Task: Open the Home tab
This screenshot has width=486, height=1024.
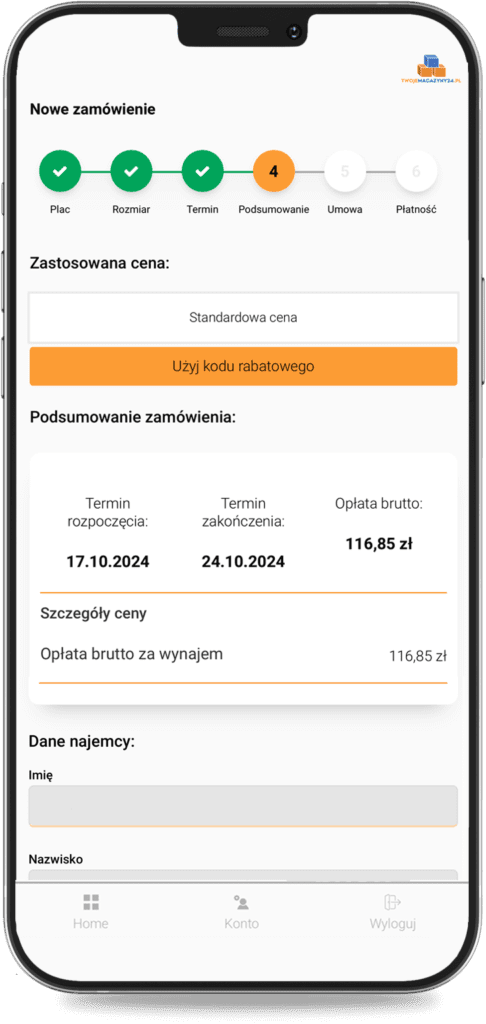Action: coord(91,912)
